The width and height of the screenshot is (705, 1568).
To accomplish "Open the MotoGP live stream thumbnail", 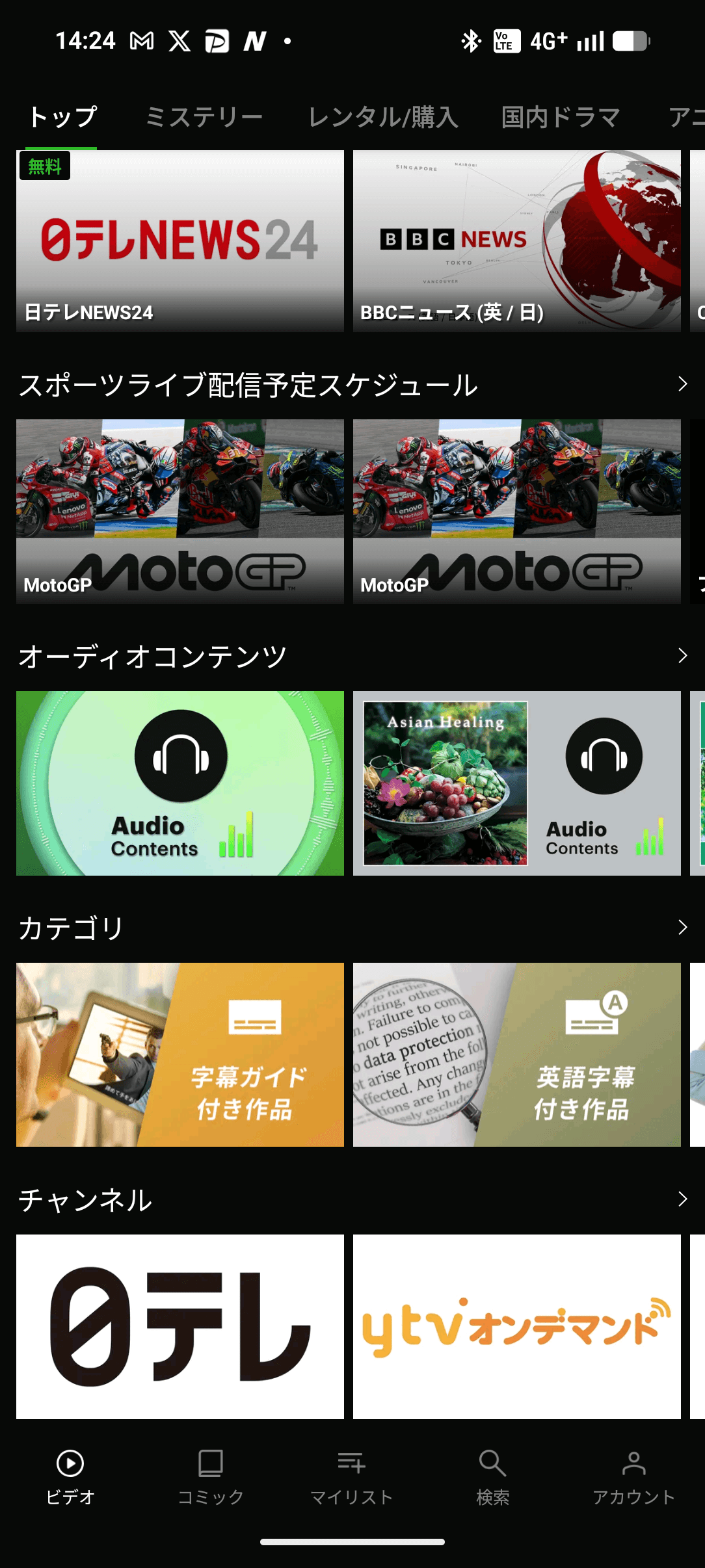I will point(179,512).
